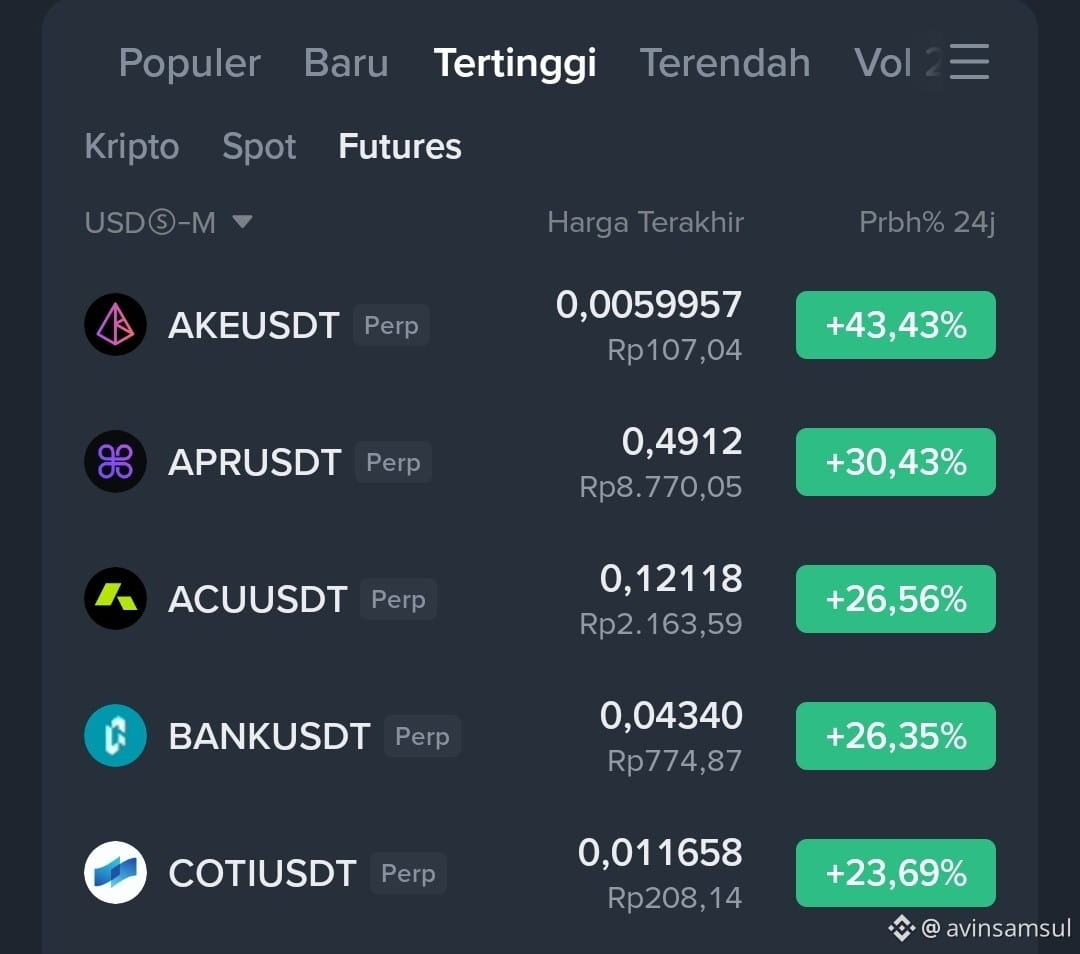Viewport: 1080px width, 954px height.
Task: Open the APRUSDT Perp row
Action: click(539, 462)
